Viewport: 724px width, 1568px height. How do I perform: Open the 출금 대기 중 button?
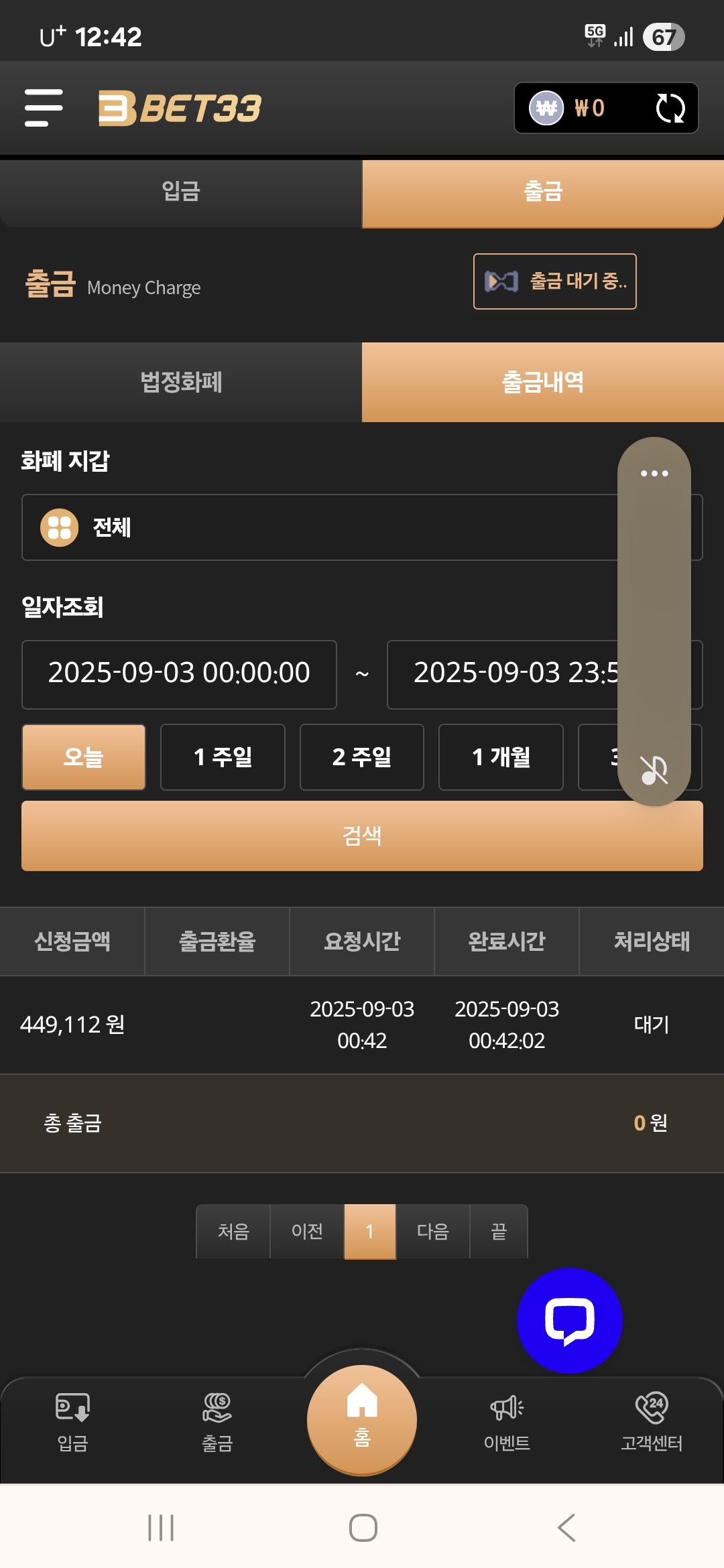pyautogui.click(x=554, y=281)
